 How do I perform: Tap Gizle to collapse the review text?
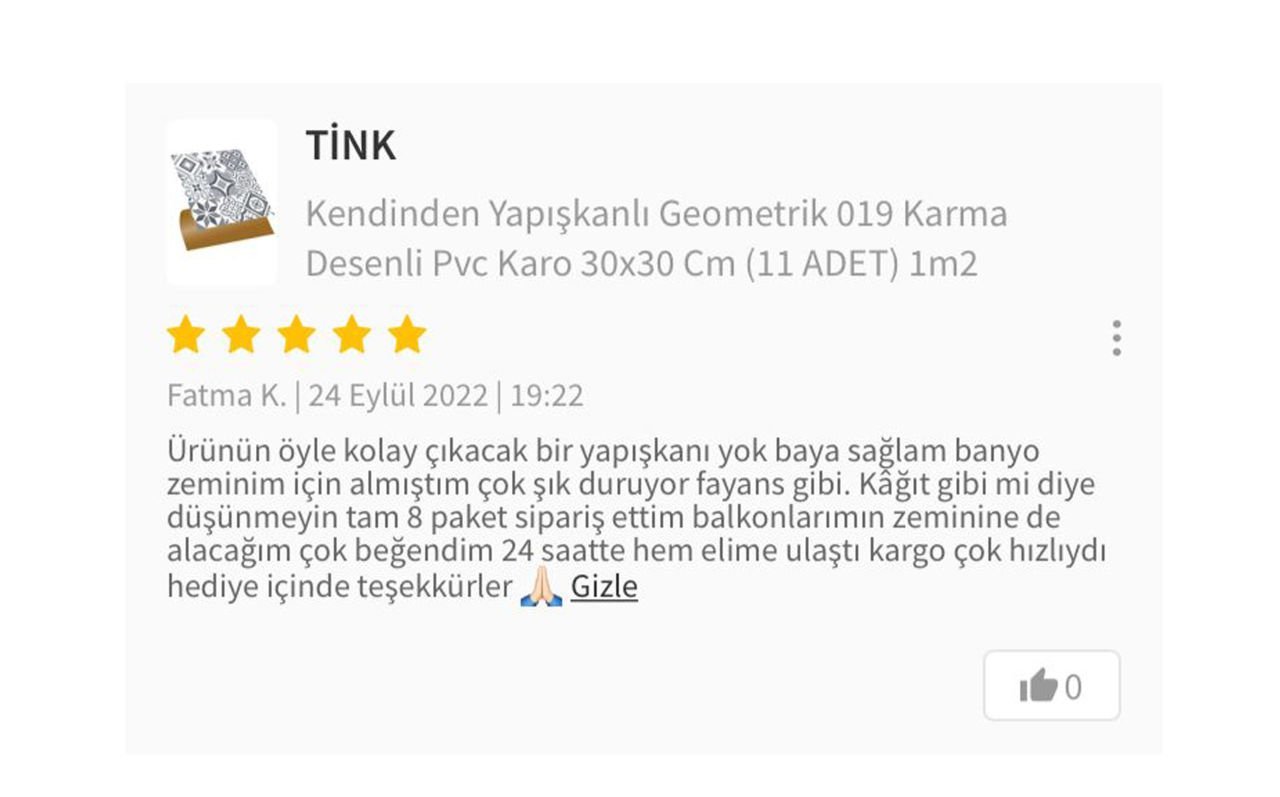(x=603, y=587)
